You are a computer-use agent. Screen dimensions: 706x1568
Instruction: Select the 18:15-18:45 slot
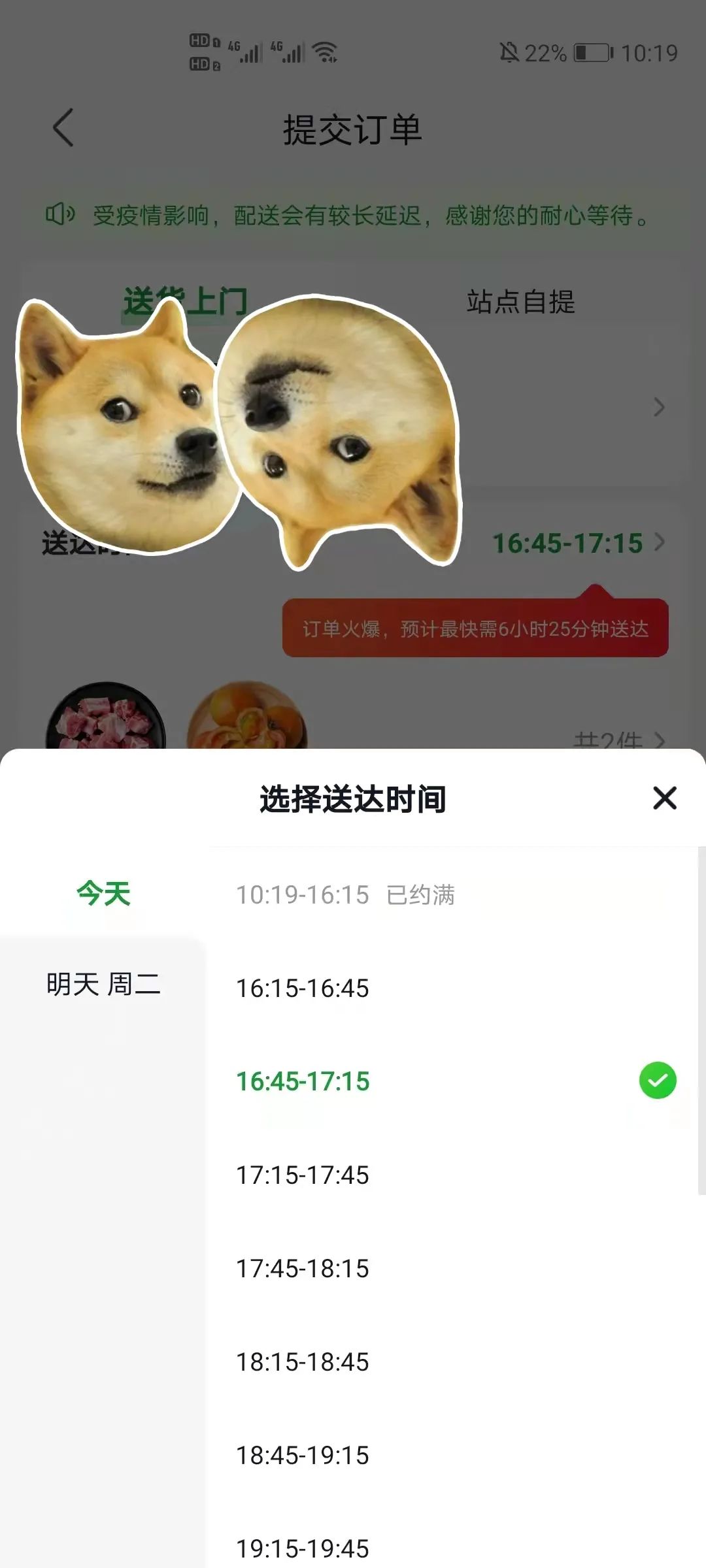tap(303, 1362)
